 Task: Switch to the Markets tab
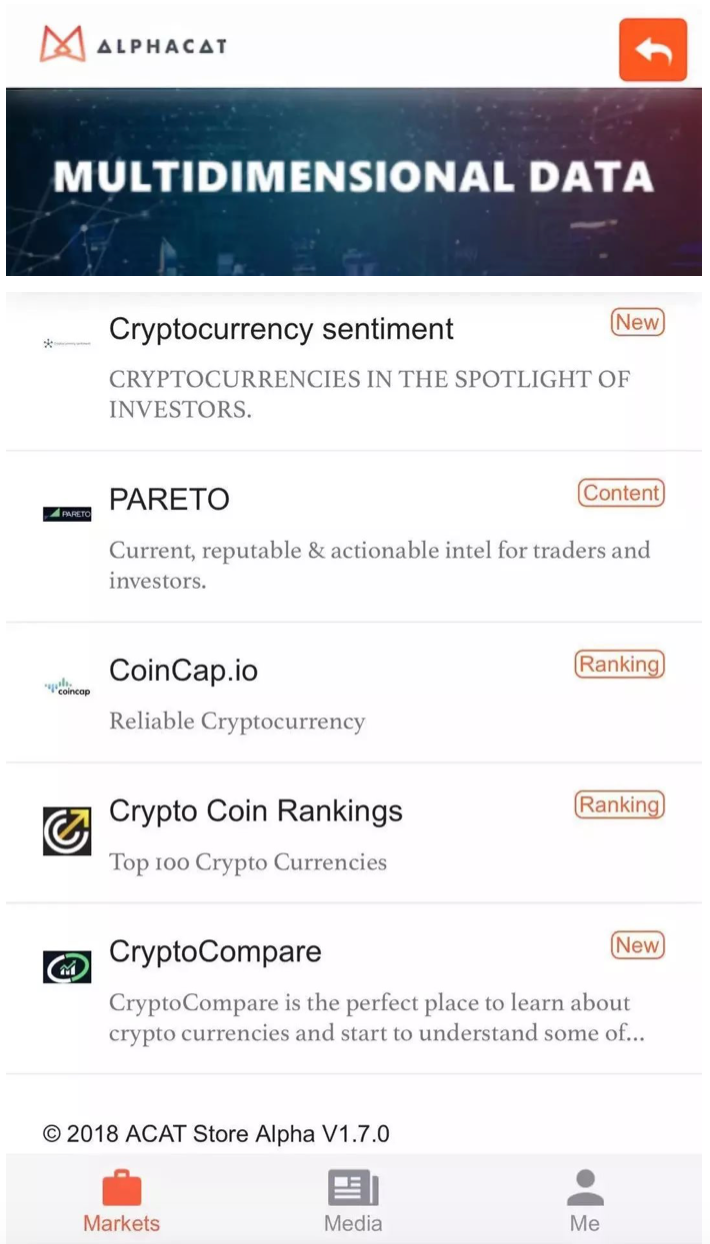click(121, 1200)
